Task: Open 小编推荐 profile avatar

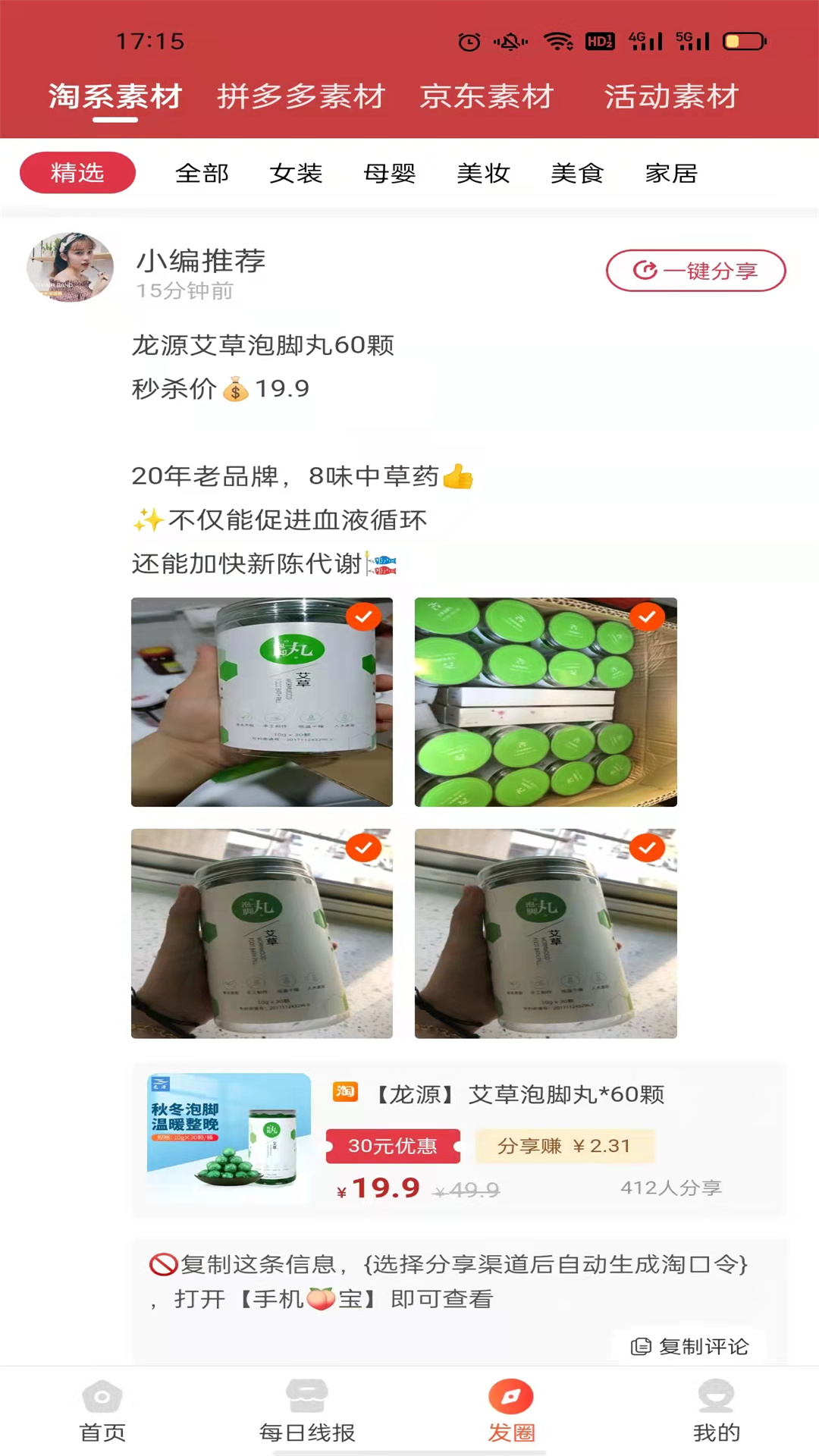Action: pyautogui.click(x=71, y=267)
